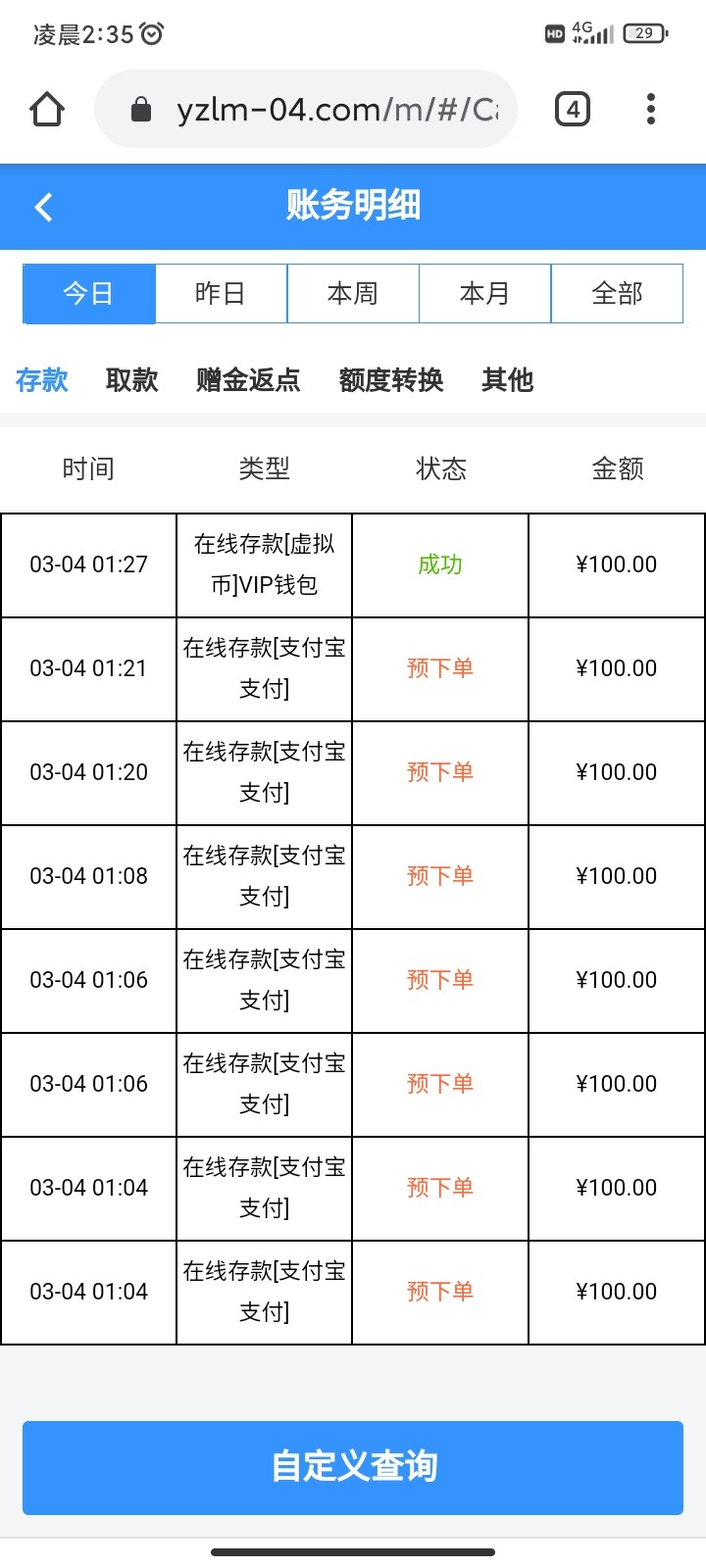
Task: Switch to the 取款 category
Action: [x=132, y=379]
